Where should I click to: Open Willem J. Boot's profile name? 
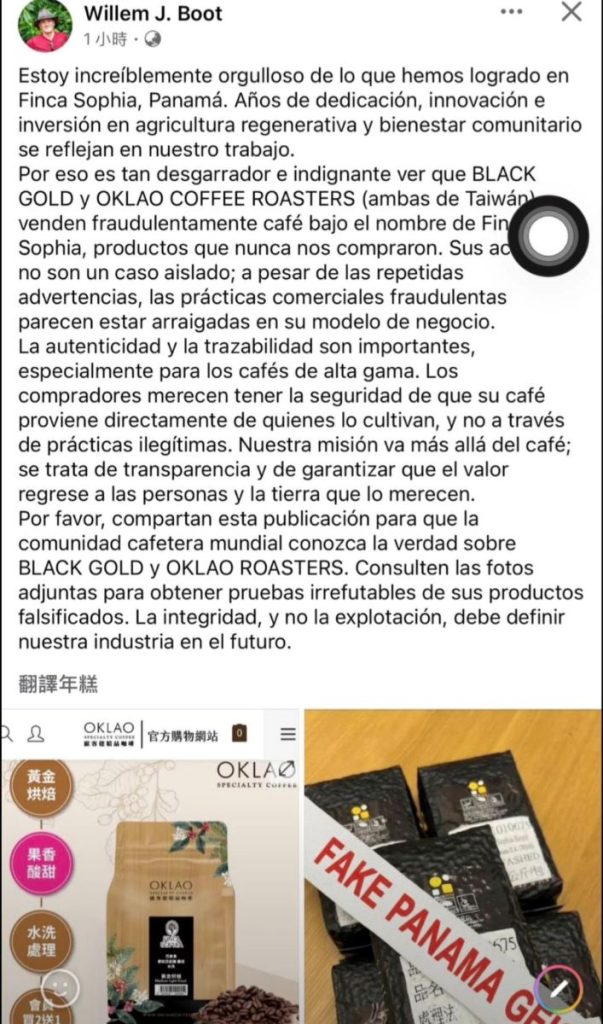pos(153,14)
